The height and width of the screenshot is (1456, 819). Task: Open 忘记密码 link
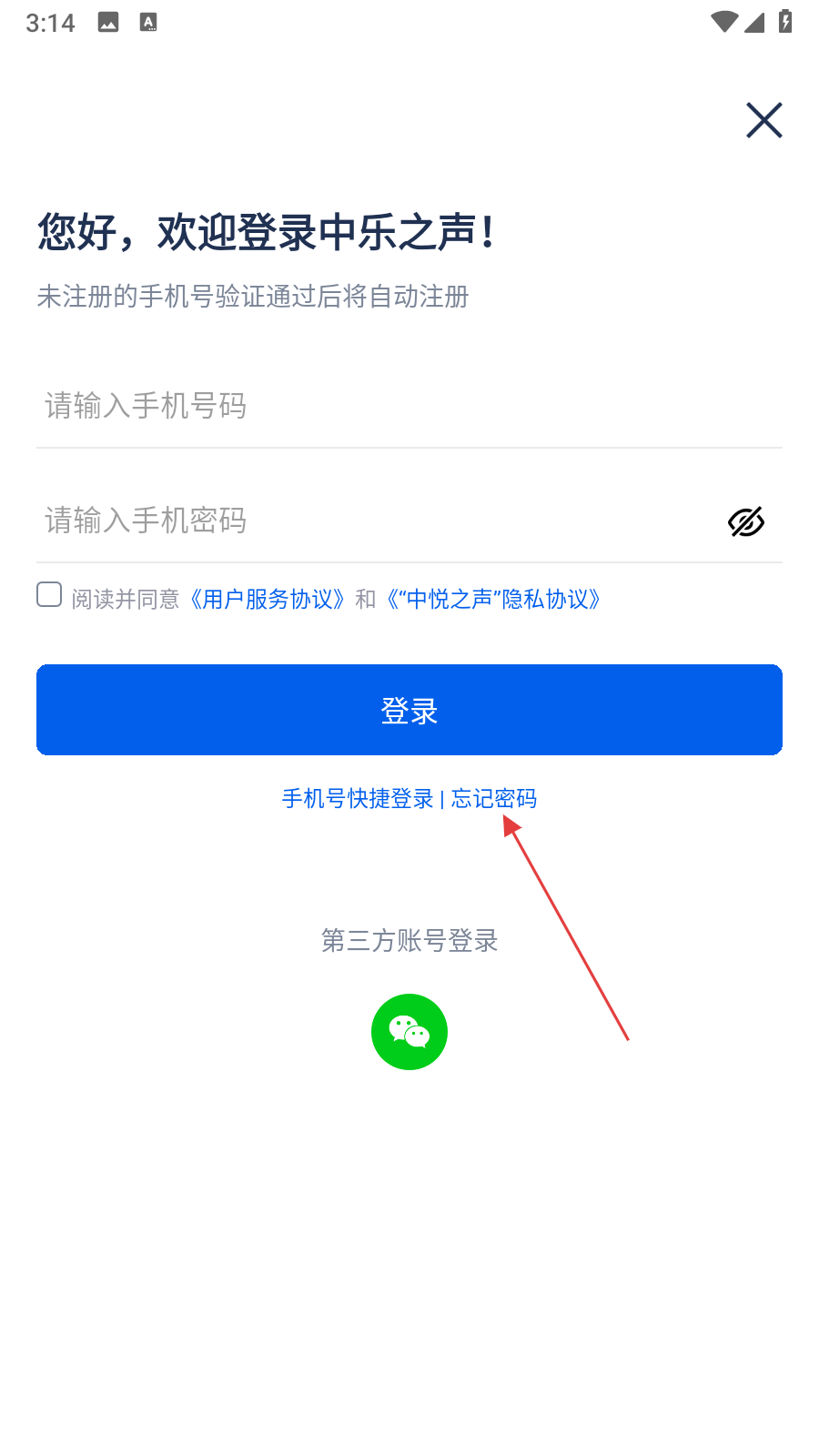coord(494,799)
